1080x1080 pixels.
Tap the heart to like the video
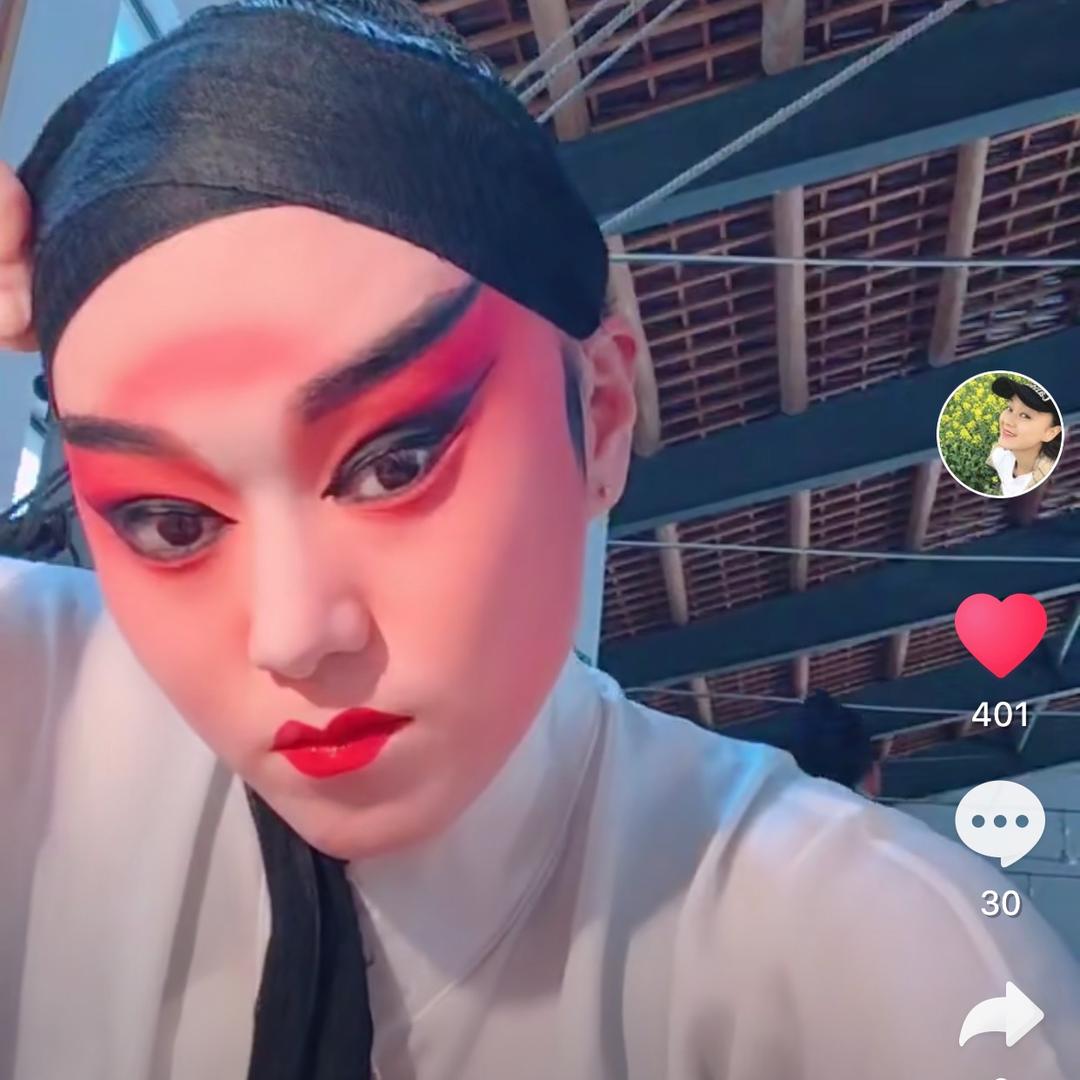(1000, 634)
